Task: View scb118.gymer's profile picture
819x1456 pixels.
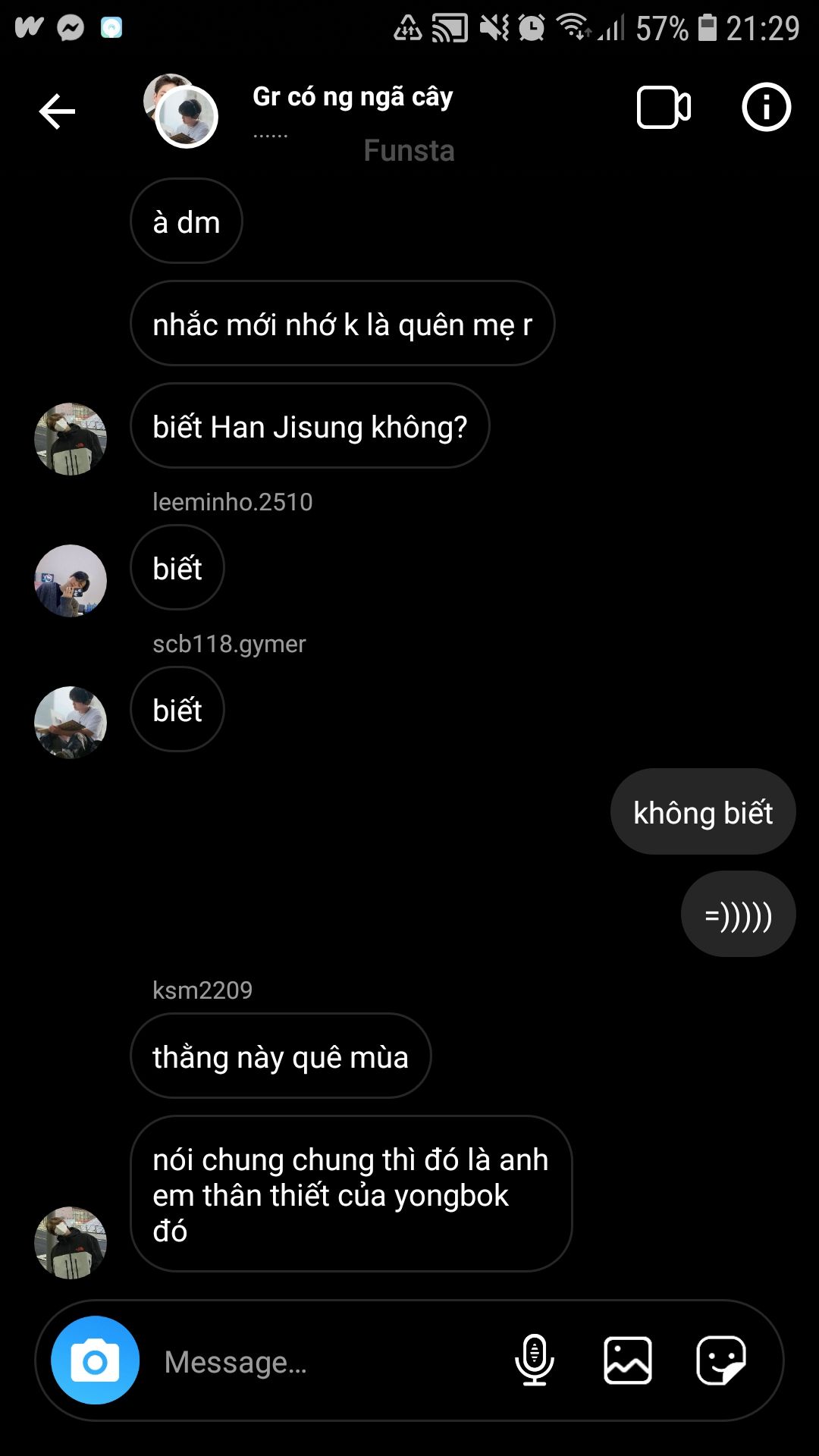Action: coord(71,723)
